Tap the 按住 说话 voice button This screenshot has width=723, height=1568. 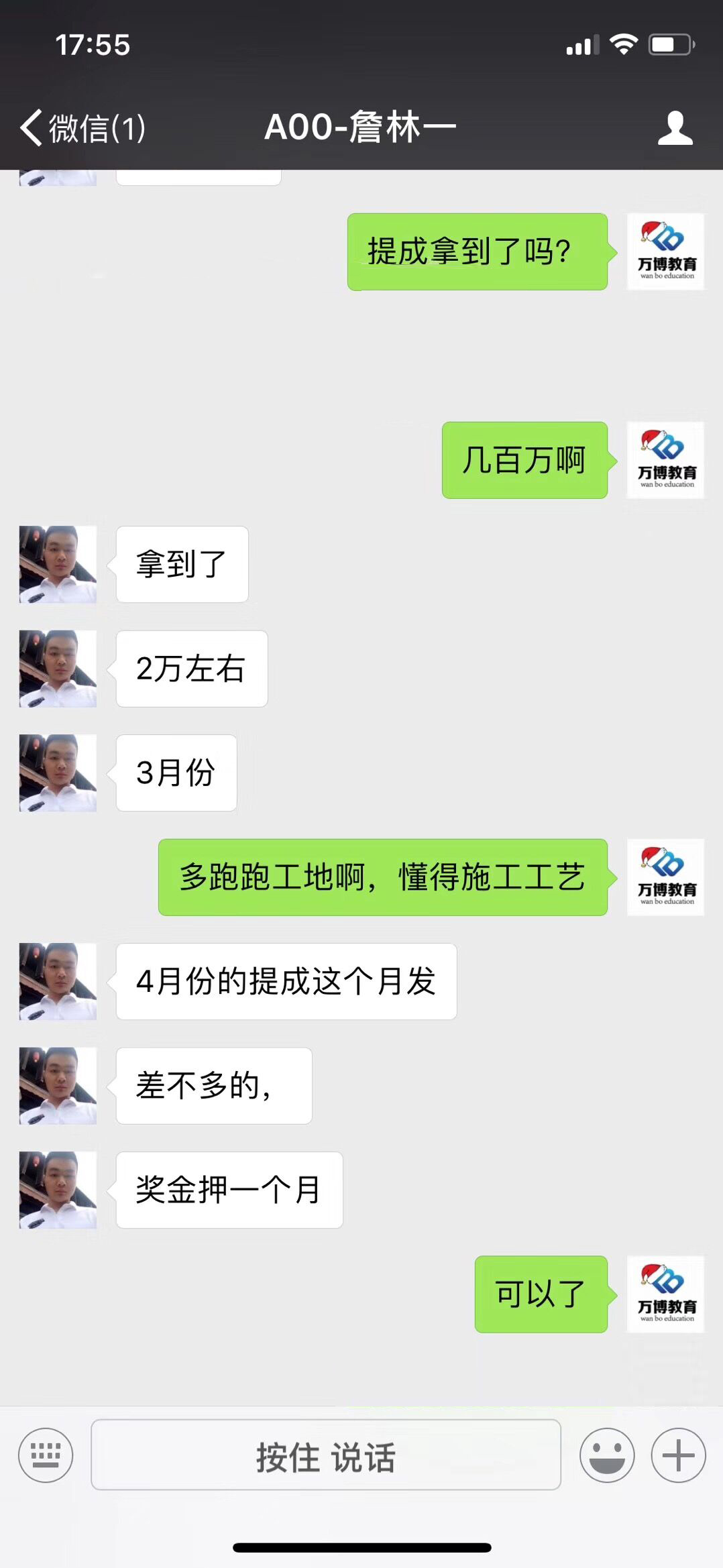click(326, 1455)
